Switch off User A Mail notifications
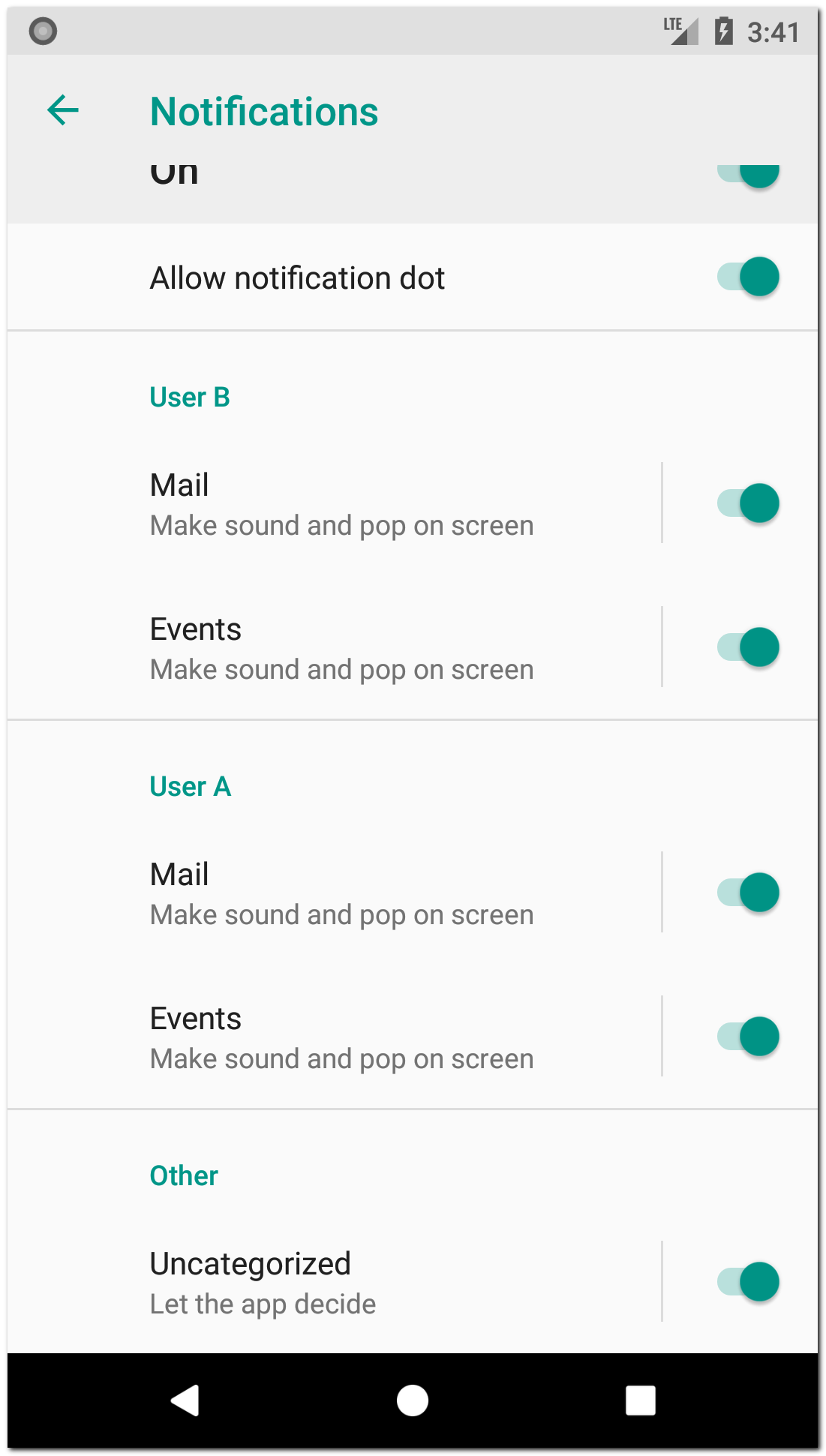 pos(748,893)
